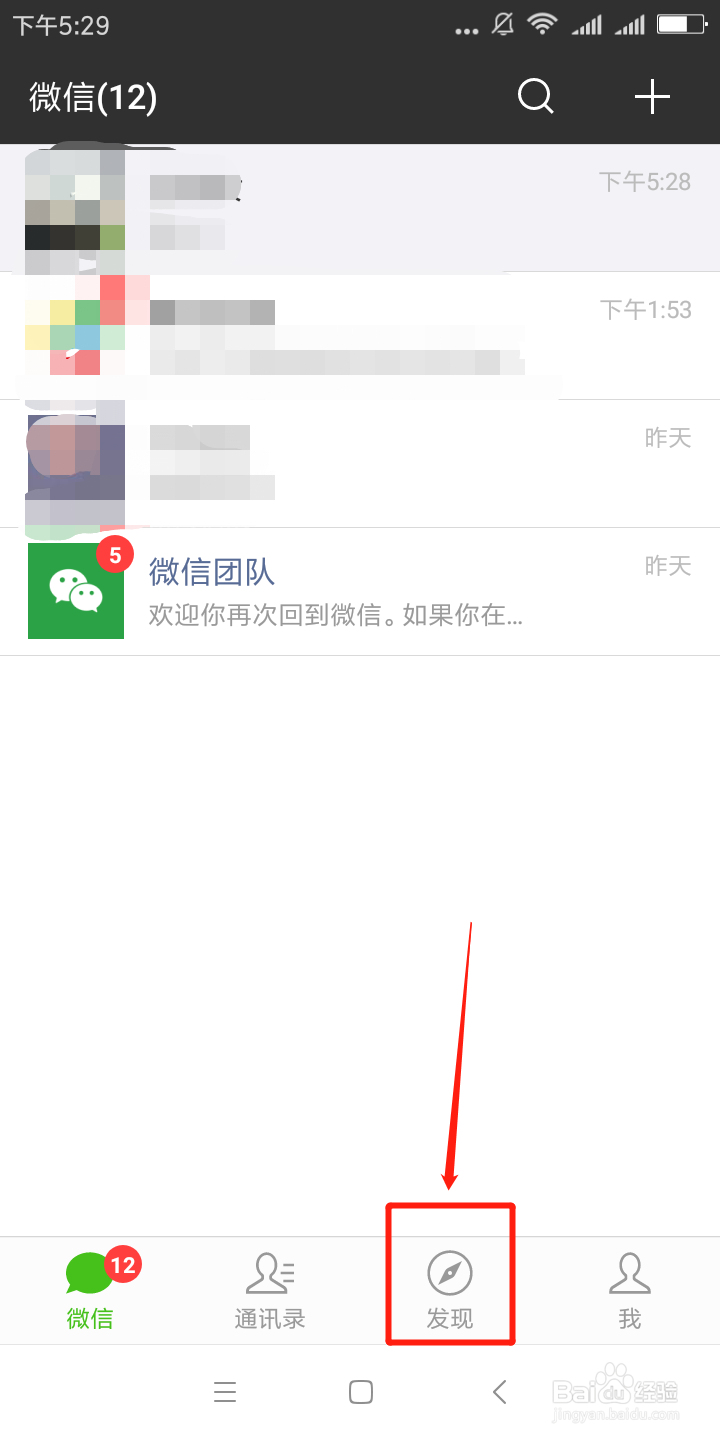
Task: Tap the plus icon to add contacts
Action: pos(652,96)
